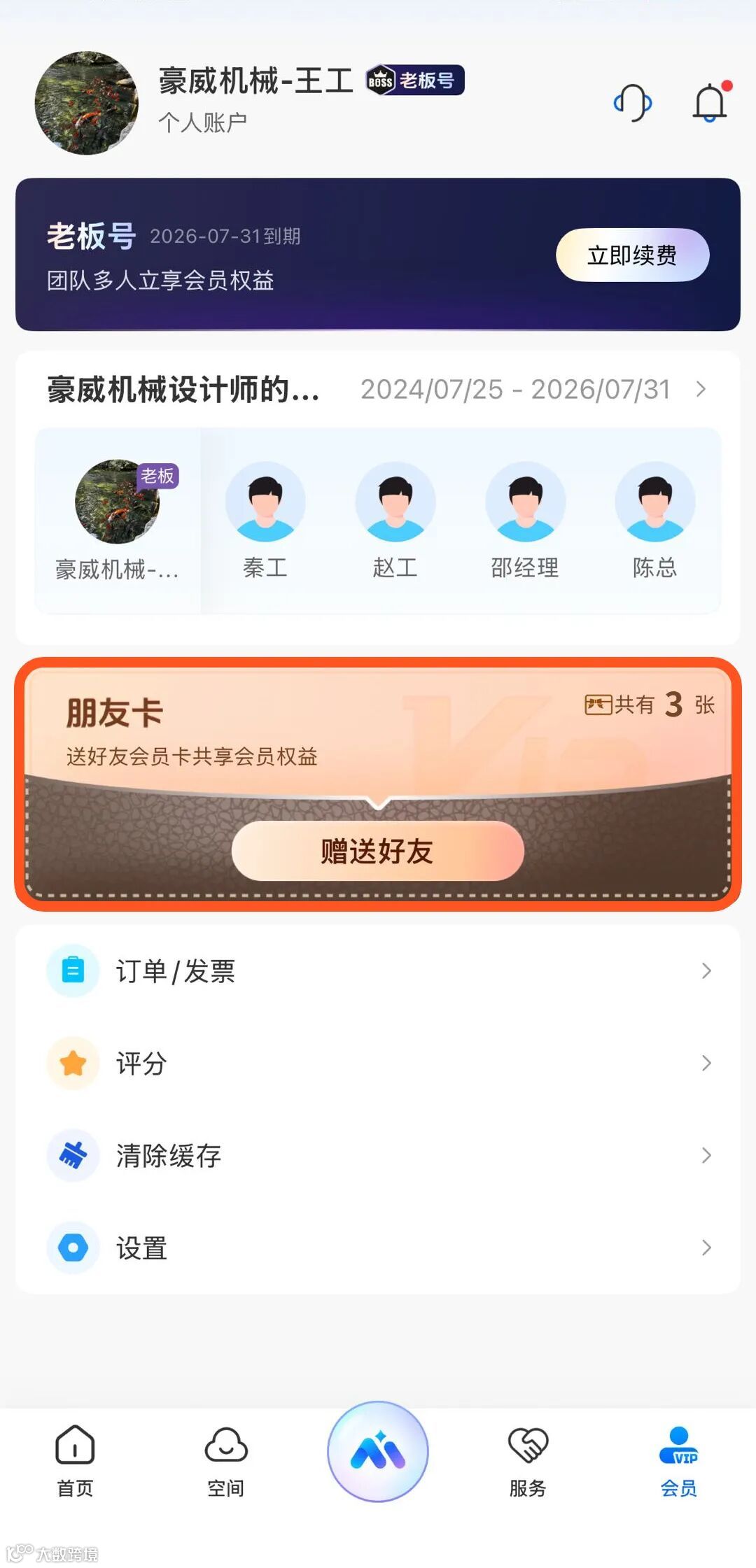
Task: Switch to the 空间 tab
Action: (x=226, y=1460)
